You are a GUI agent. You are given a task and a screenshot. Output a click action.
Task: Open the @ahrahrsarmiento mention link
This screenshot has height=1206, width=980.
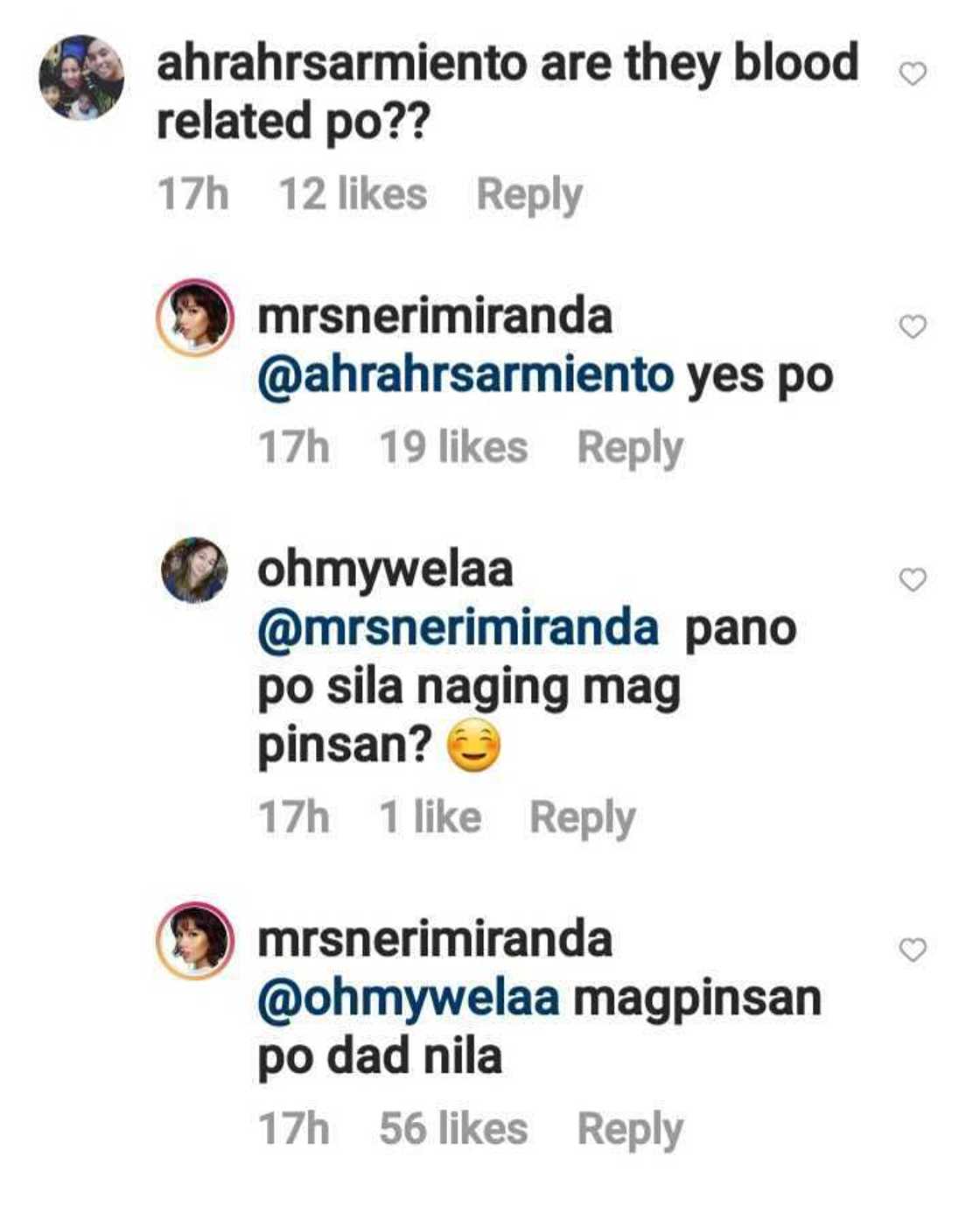465,375
